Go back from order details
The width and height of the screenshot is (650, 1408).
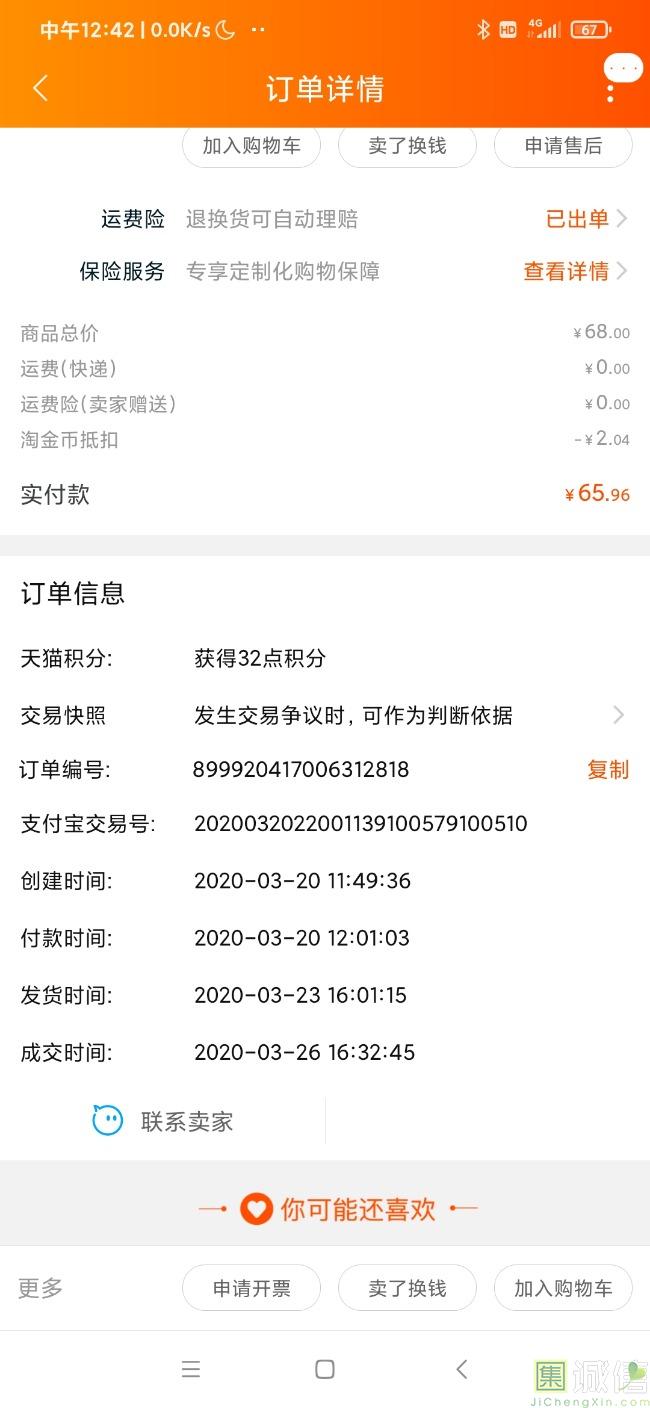pyautogui.click(x=40, y=88)
